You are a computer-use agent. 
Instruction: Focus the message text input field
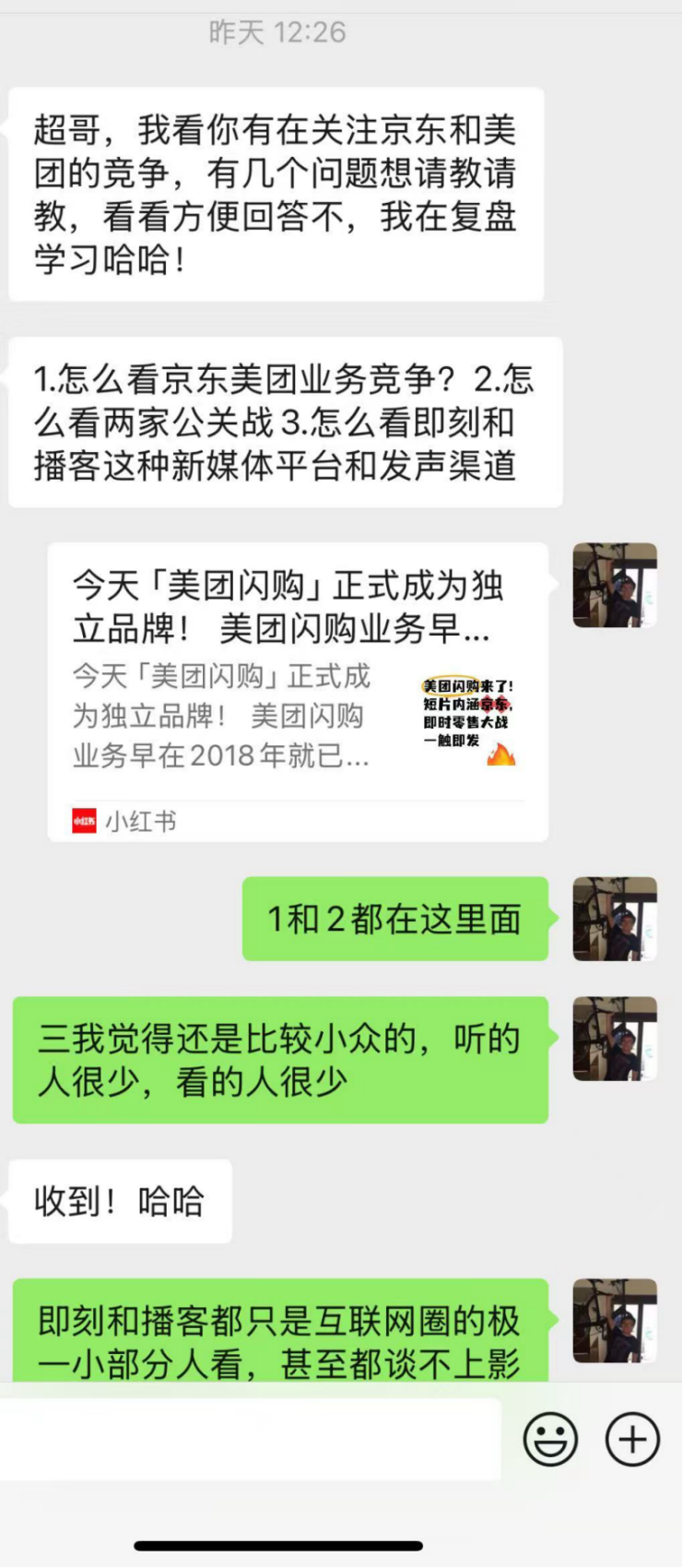[251, 1439]
